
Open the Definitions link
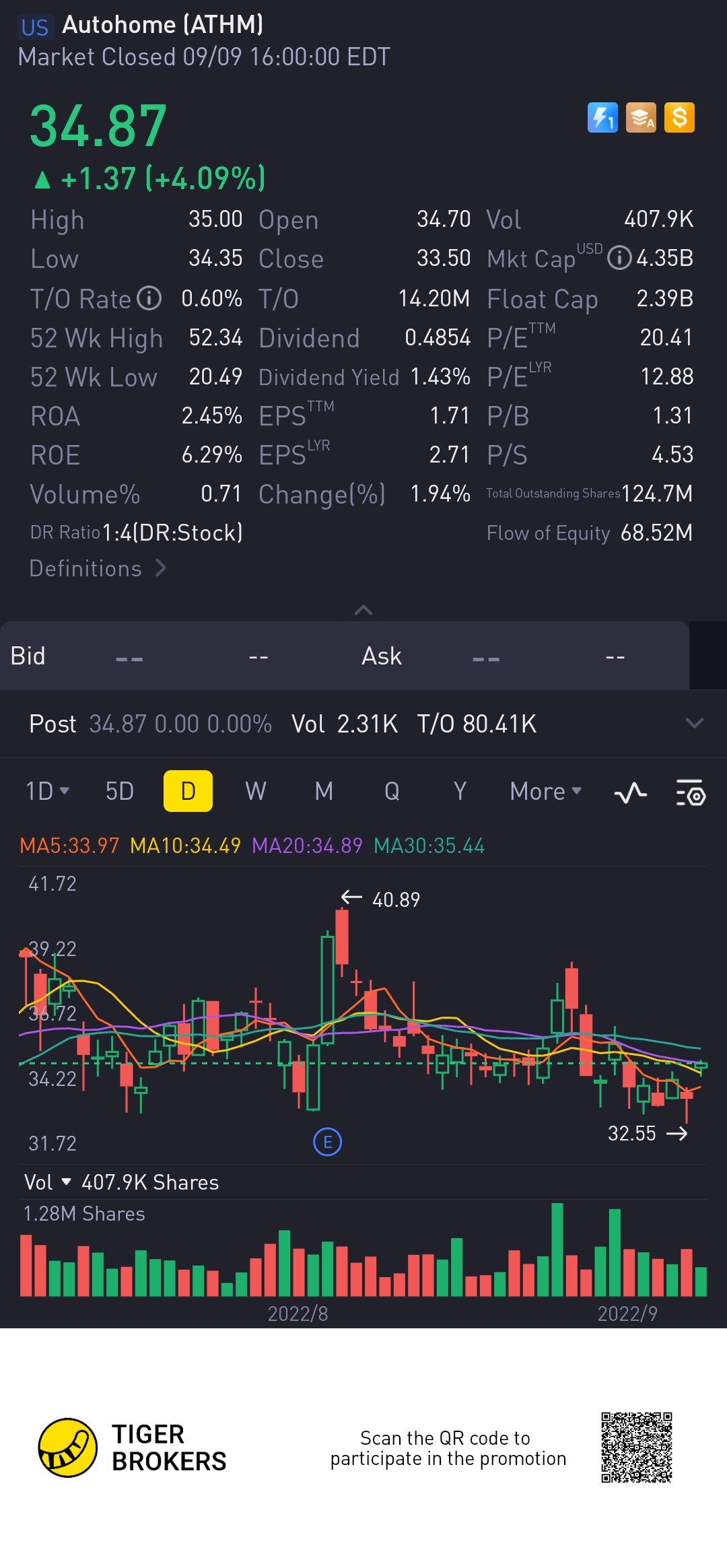[x=98, y=568]
